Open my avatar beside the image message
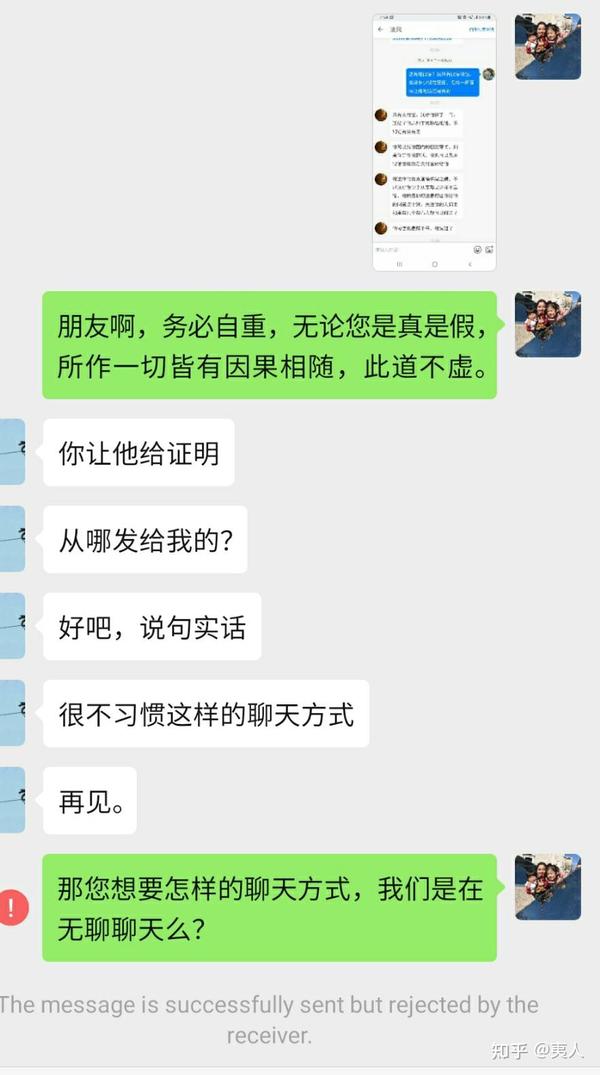Image resolution: width=600 pixels, height=1075 pixels. (x=547, y=47)
